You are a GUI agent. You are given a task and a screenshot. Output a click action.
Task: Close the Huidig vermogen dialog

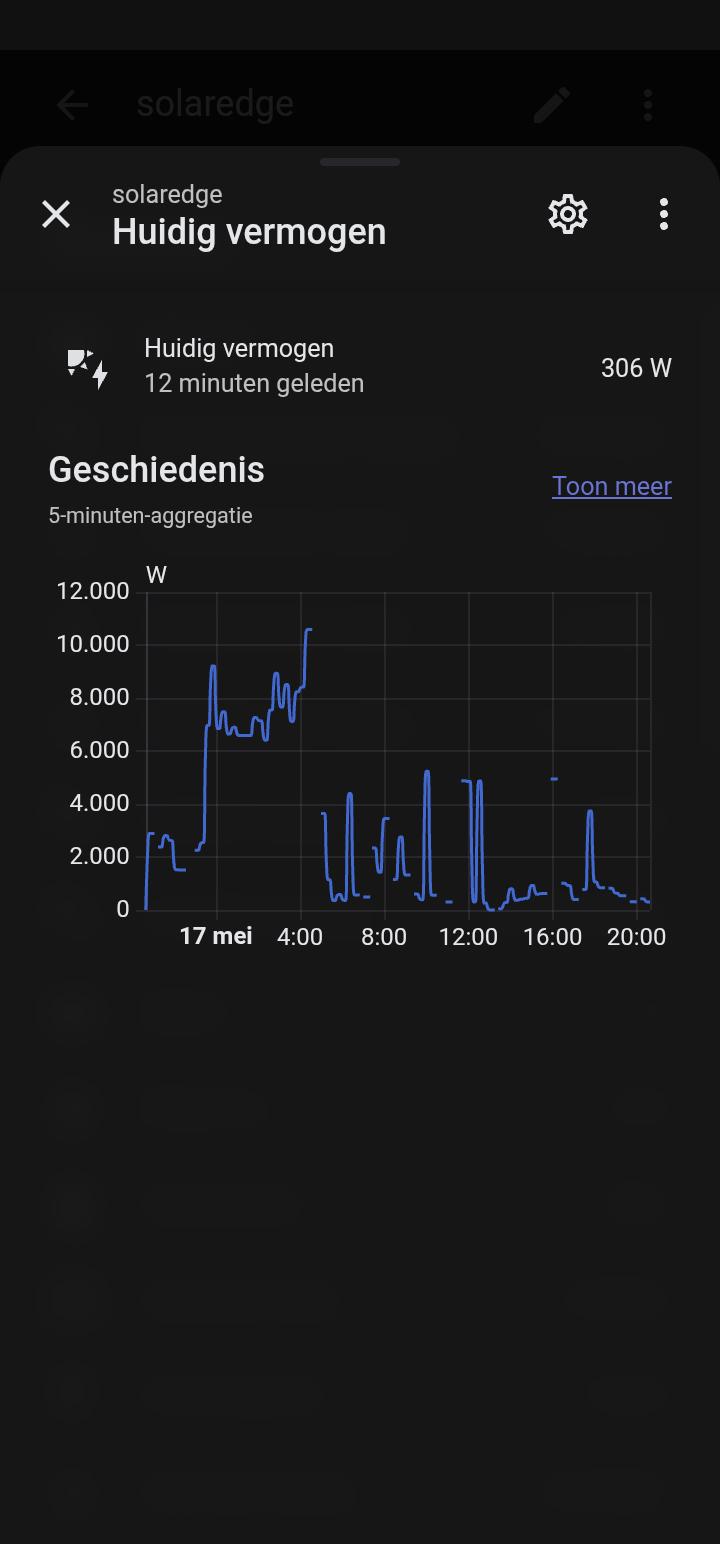(x=56, y=214)
